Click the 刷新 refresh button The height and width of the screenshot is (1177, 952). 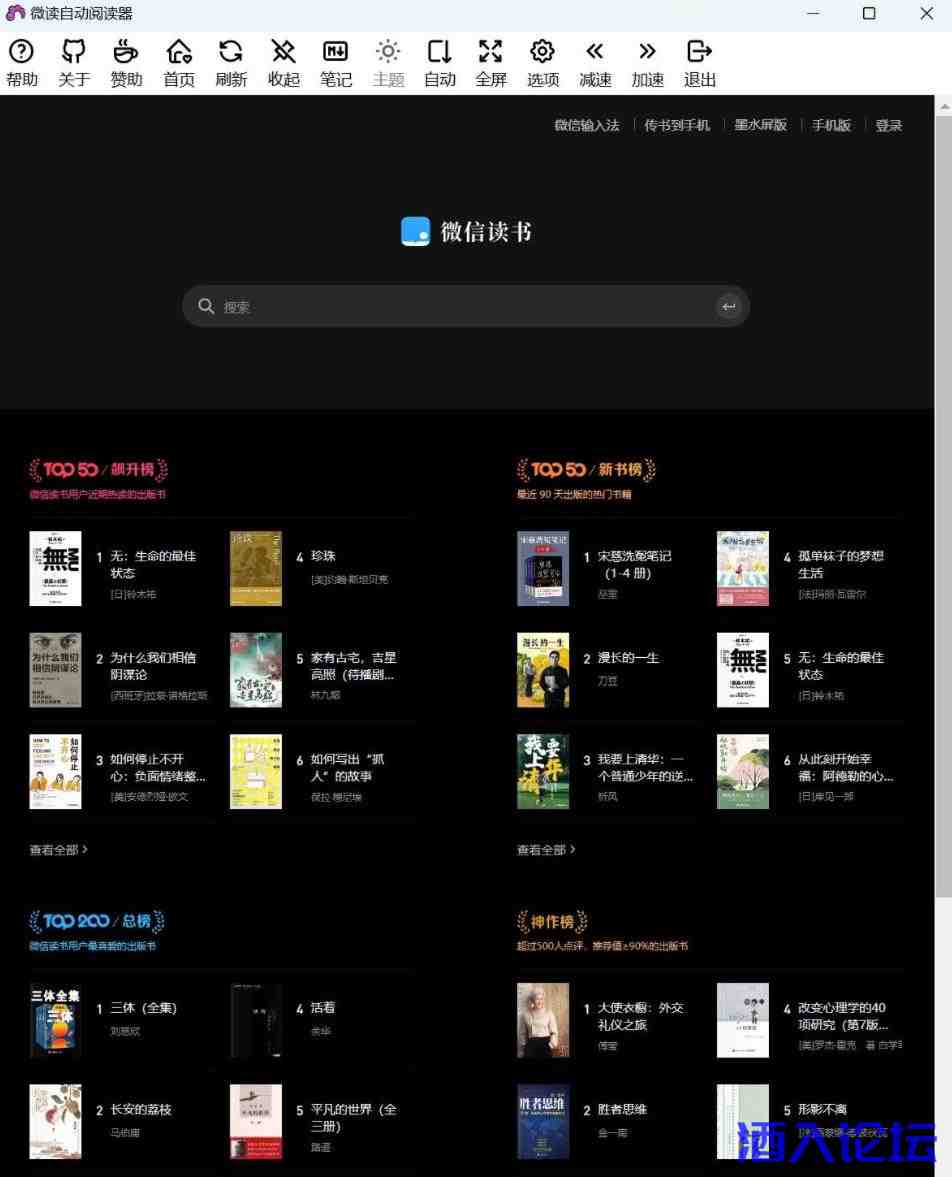coord(231,64)
